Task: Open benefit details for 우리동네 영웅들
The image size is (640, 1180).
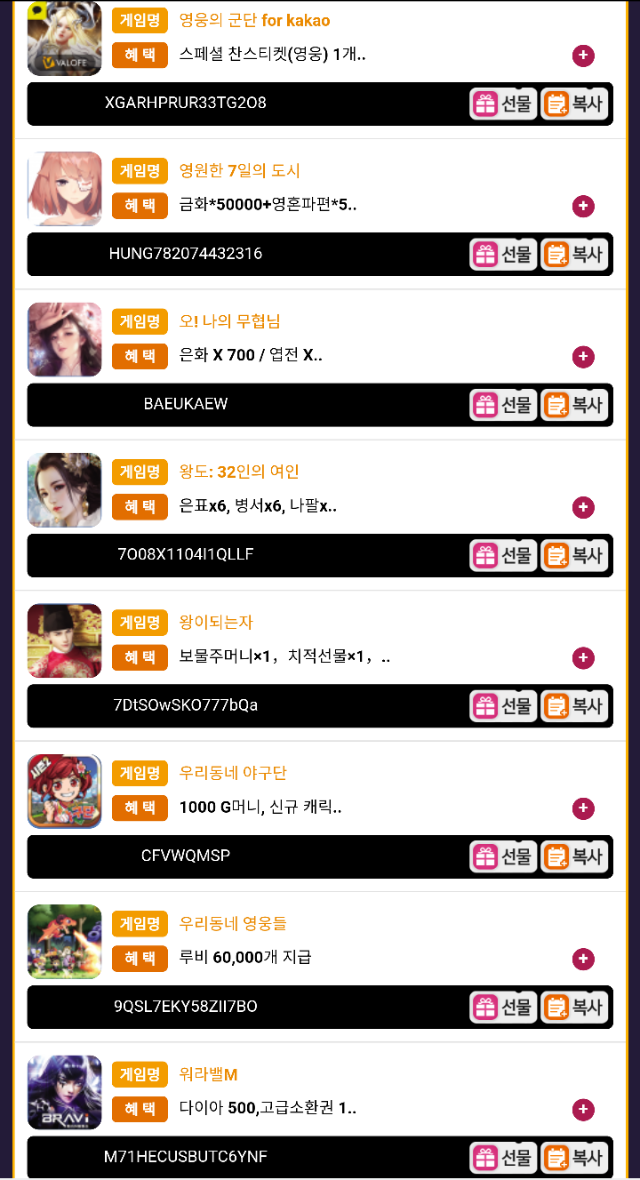Action: click(584, 959)
